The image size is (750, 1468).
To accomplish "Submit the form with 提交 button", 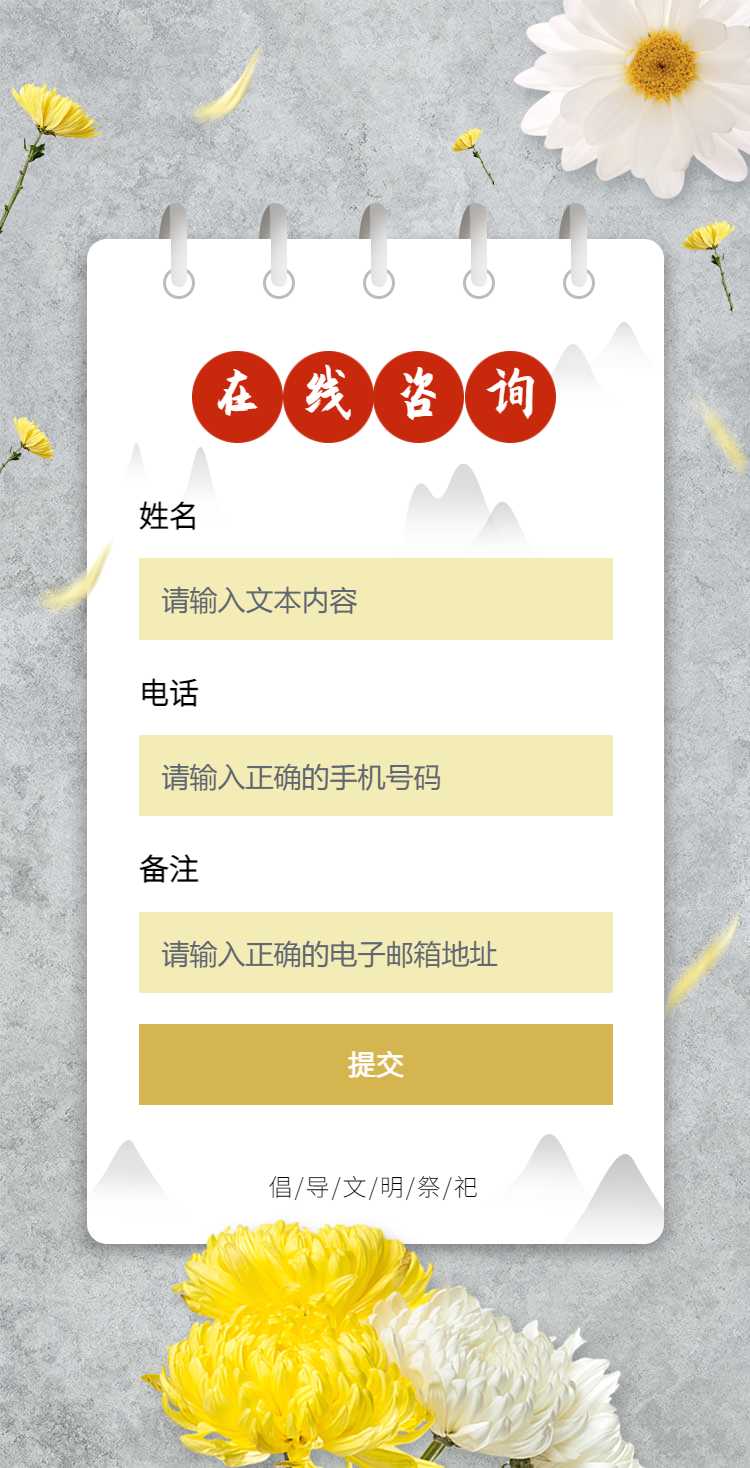I will coord(375,1064).
